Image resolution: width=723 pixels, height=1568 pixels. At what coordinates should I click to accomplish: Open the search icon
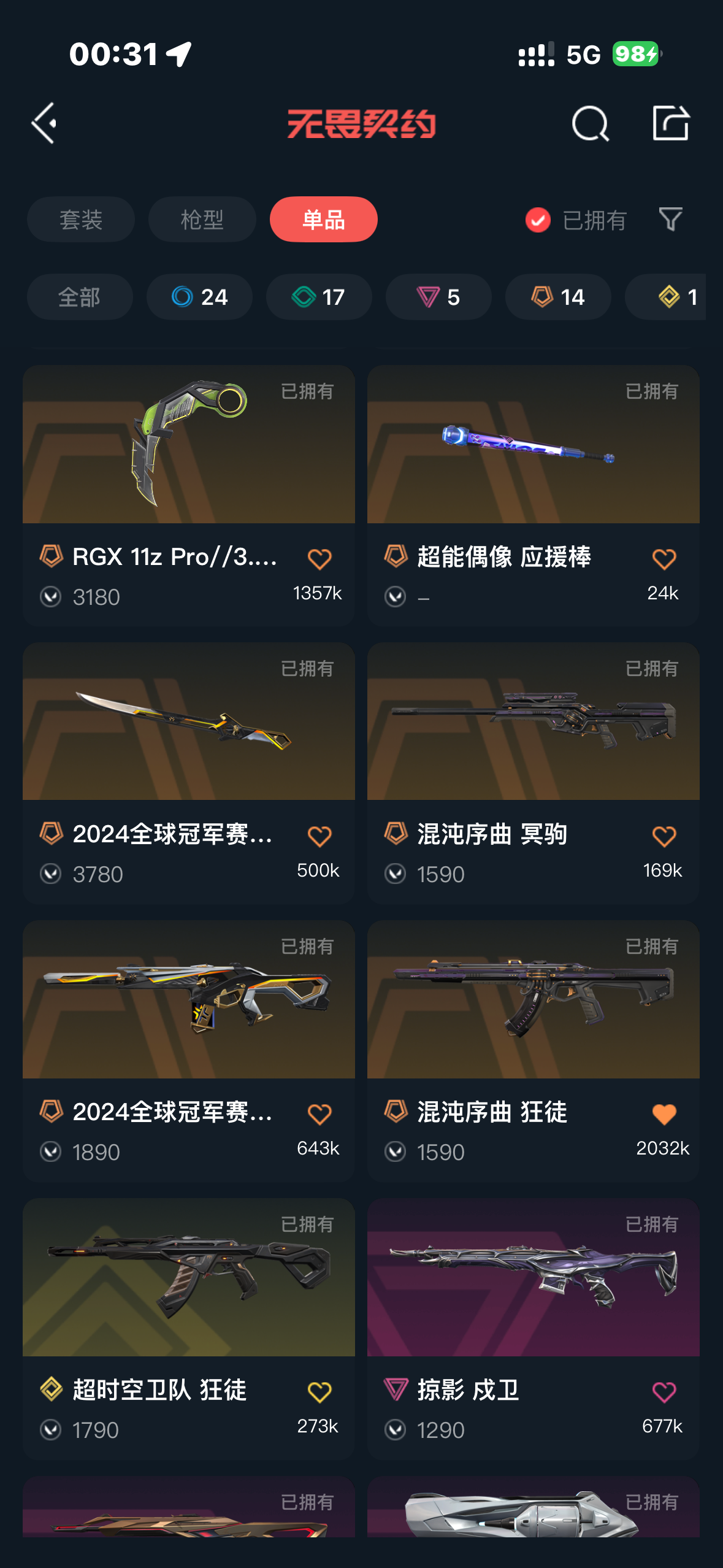590,123
